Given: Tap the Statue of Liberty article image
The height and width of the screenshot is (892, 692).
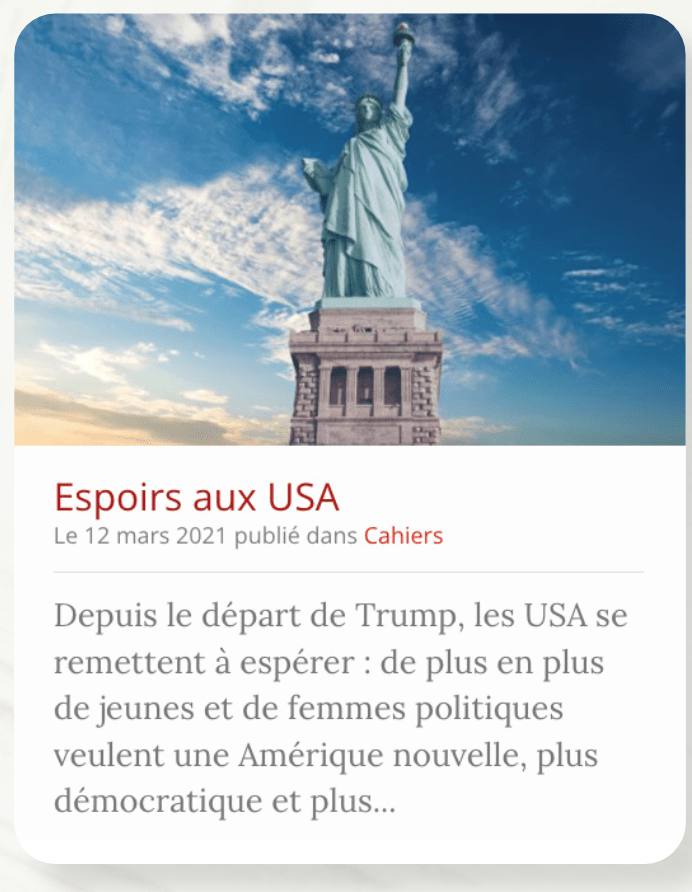Looking at the screenshot, I should point(349,230).
